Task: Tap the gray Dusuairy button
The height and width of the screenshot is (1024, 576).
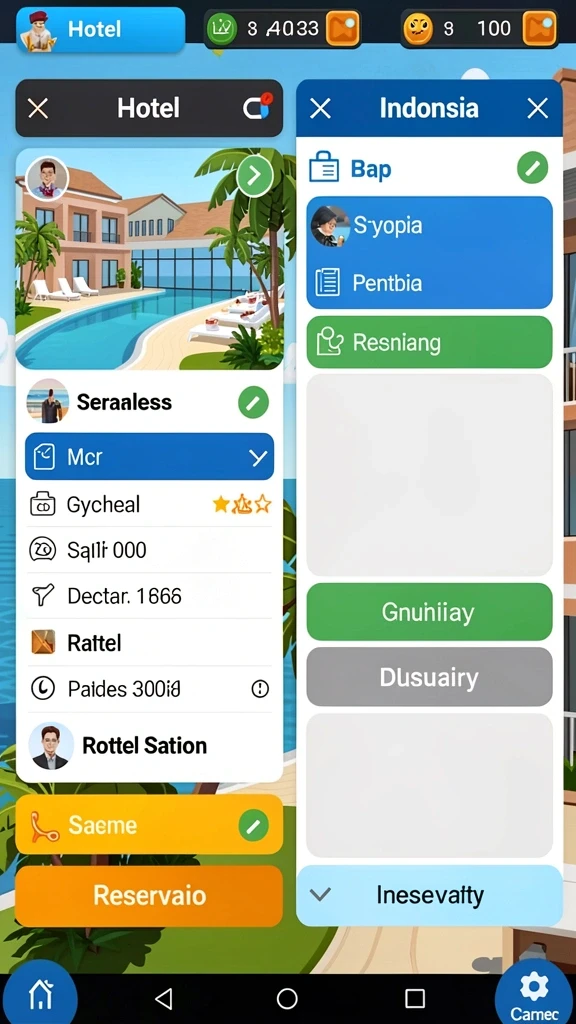Action: pyautogui.click(x=429, y=677)
